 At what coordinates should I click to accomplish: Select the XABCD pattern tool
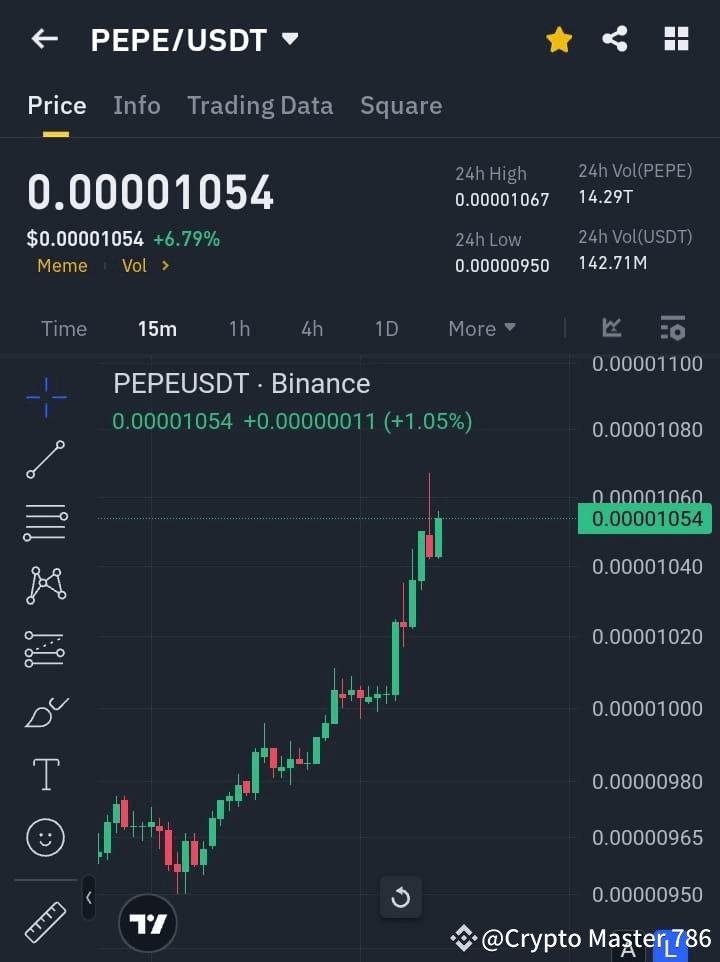(x=44, y=586)
